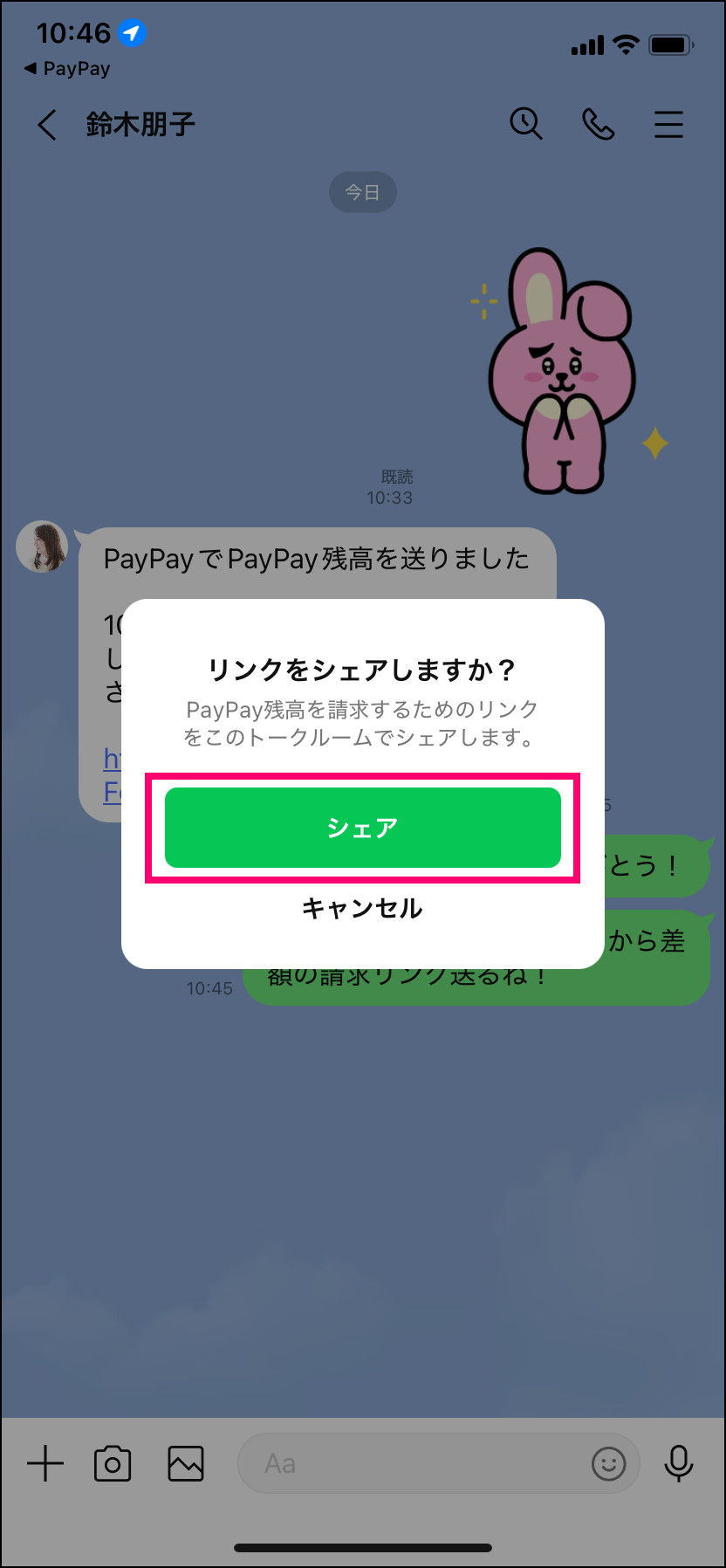Open search in this chat
726x1568 pixels.
526,124
